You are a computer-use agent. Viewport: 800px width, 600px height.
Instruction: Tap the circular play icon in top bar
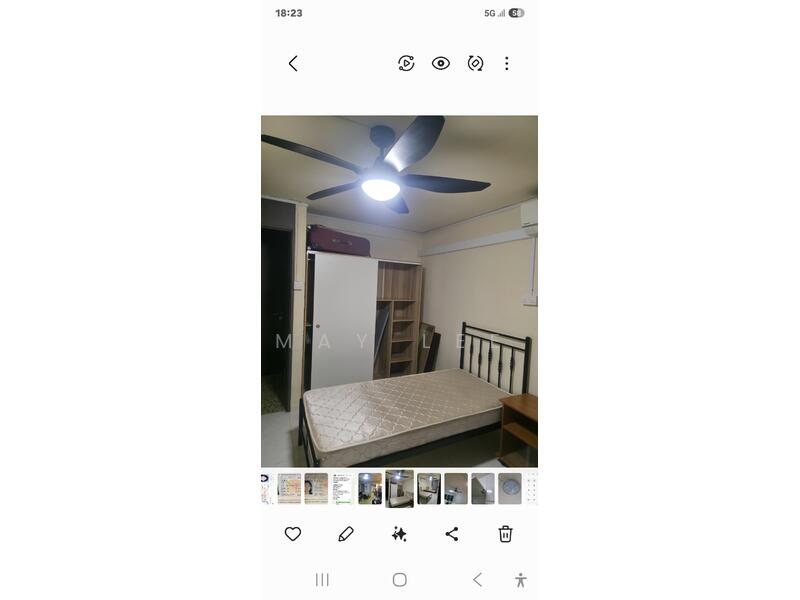pos(406,63)
